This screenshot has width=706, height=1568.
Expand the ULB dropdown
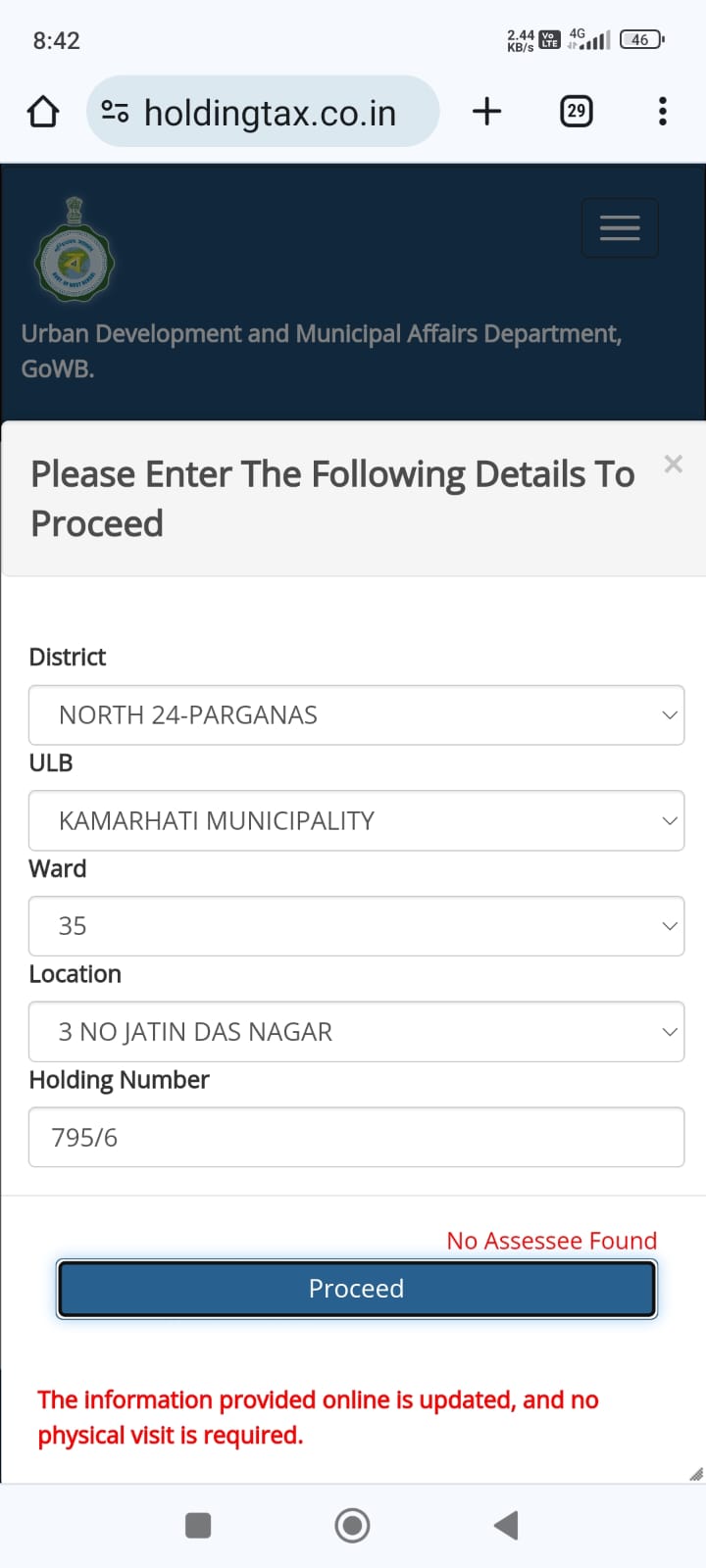pos(357,821)
